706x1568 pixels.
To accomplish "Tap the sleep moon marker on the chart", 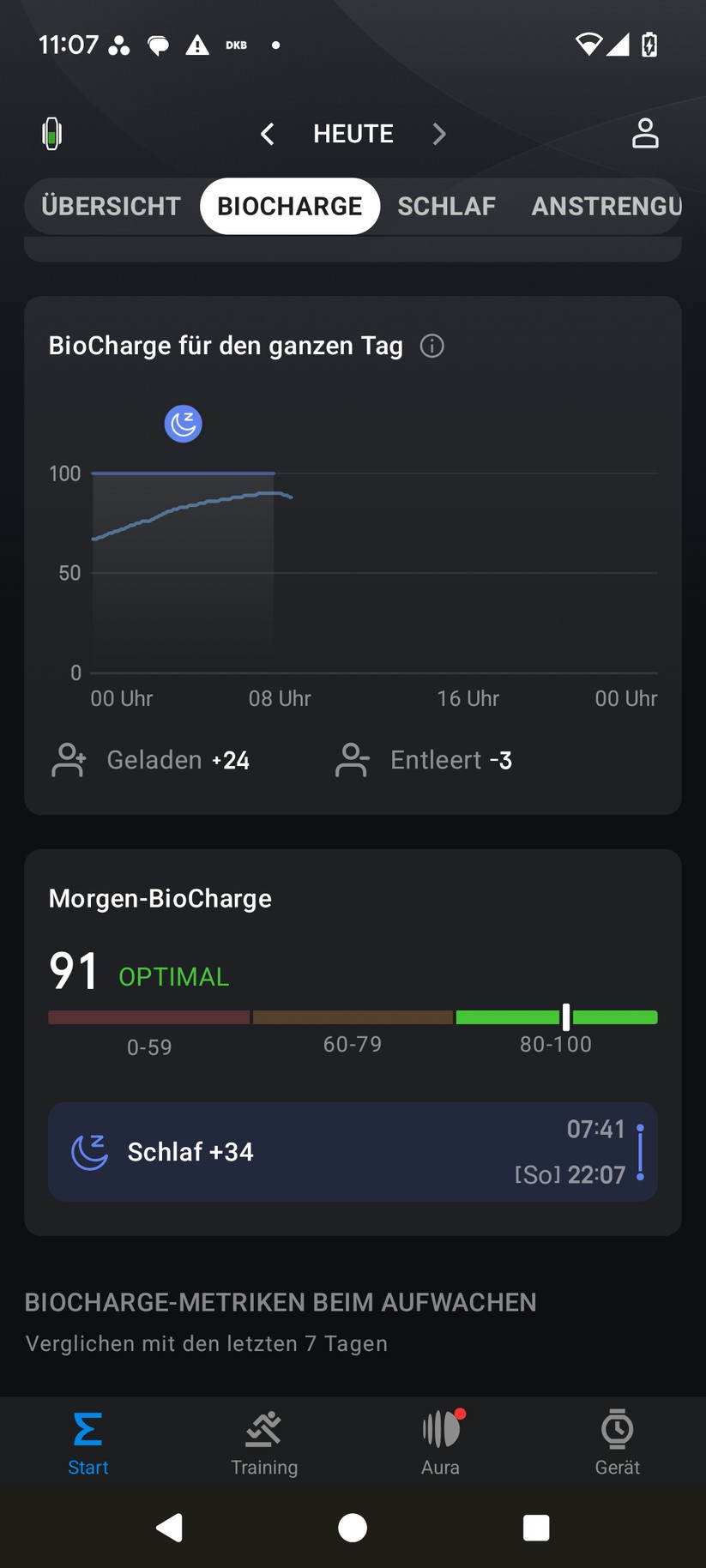I will click(x=183, y=424).
